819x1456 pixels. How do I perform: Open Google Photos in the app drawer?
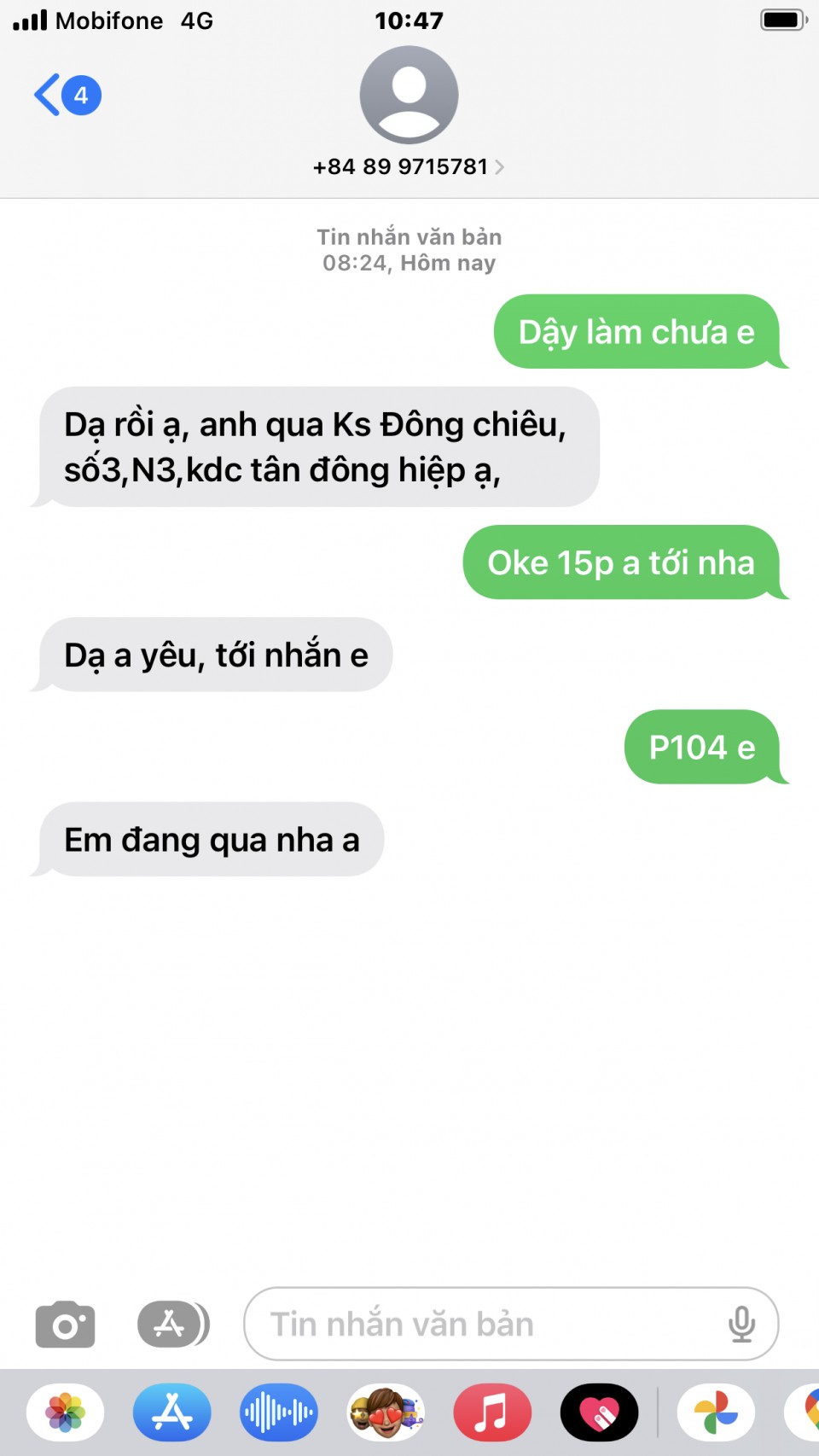point(716,1412)
